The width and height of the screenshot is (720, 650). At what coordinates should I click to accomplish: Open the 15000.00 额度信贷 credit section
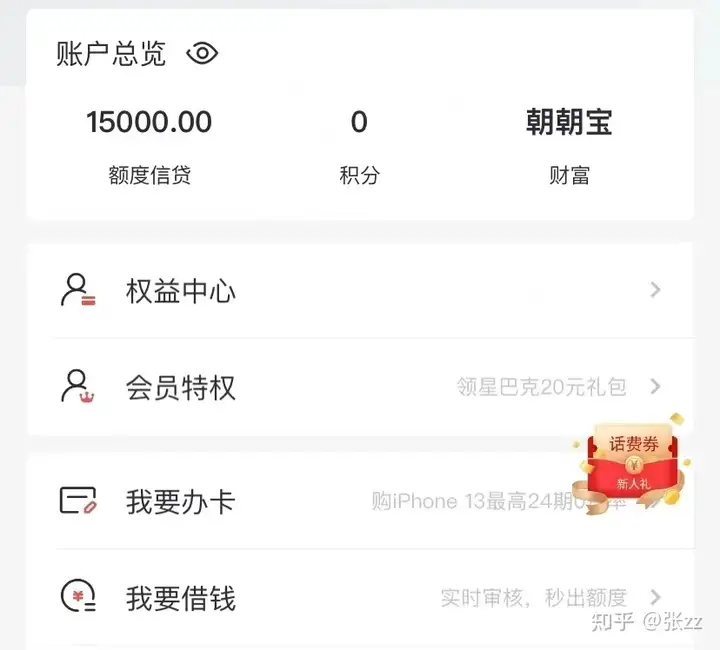pyautogui.click(x=149, y=145)
